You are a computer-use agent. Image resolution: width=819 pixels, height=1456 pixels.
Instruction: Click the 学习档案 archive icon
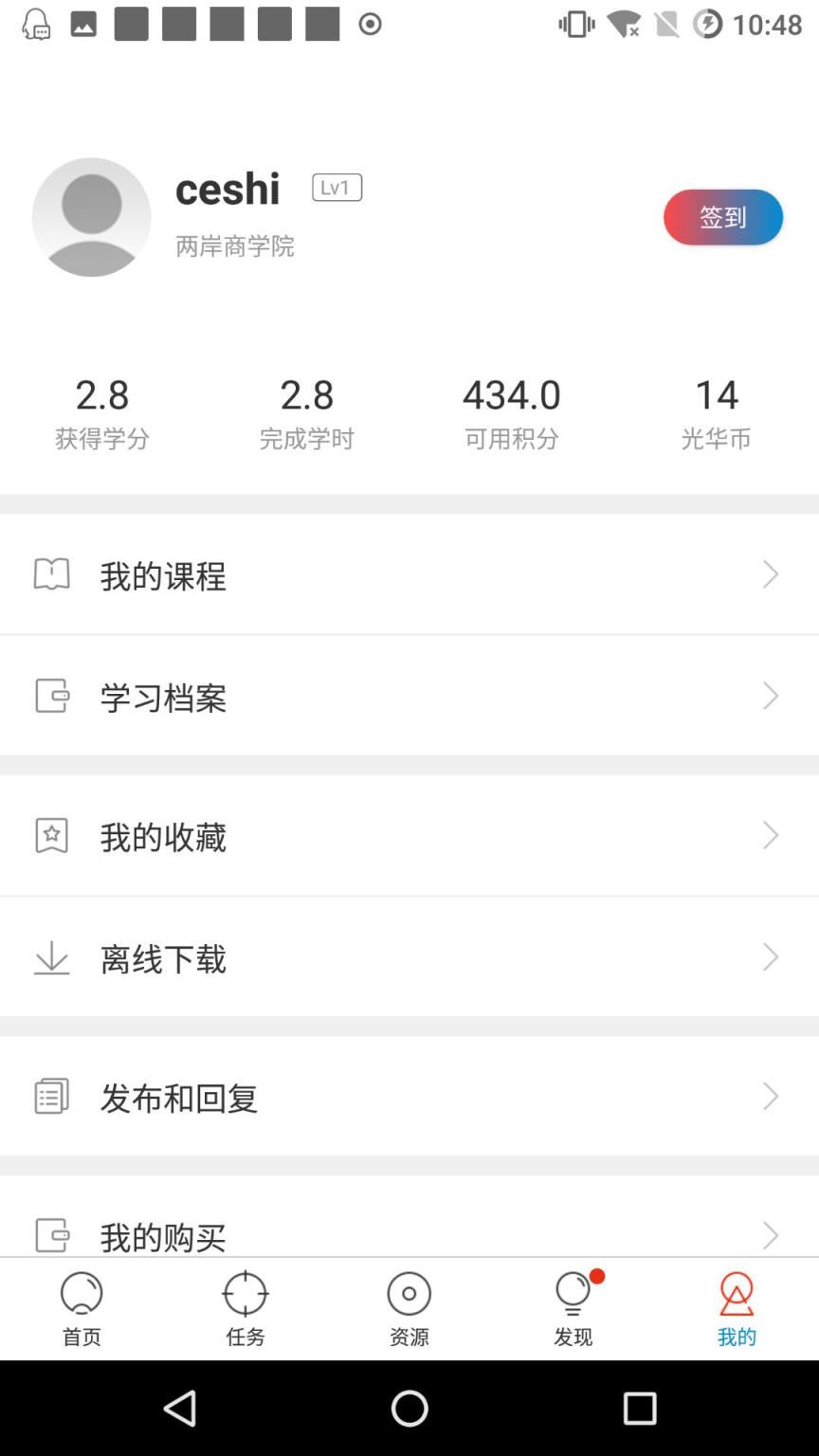click(x=51, y=696)
